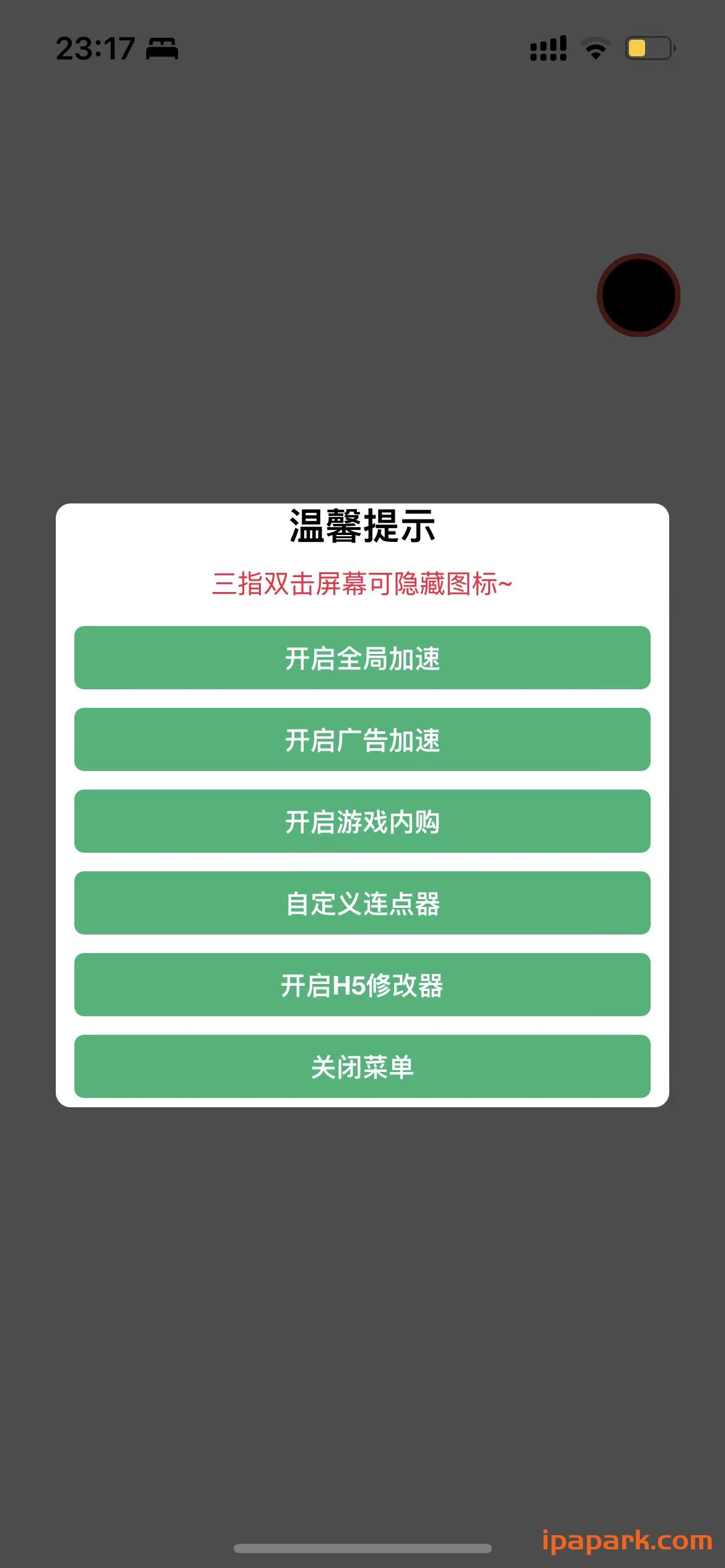Tap the cellular signal bars icon

click(x=548, y=46)
